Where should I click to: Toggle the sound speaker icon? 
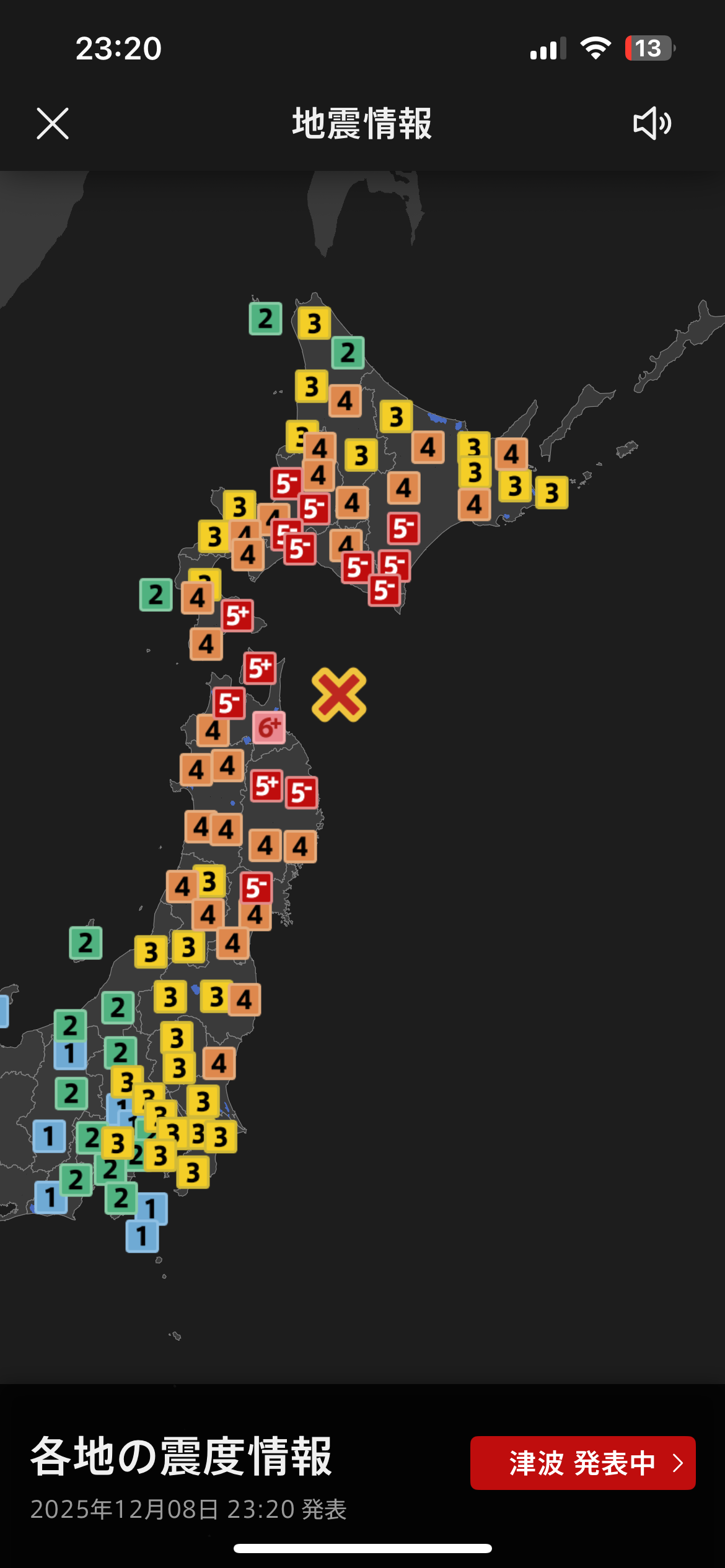click(652, 123)
